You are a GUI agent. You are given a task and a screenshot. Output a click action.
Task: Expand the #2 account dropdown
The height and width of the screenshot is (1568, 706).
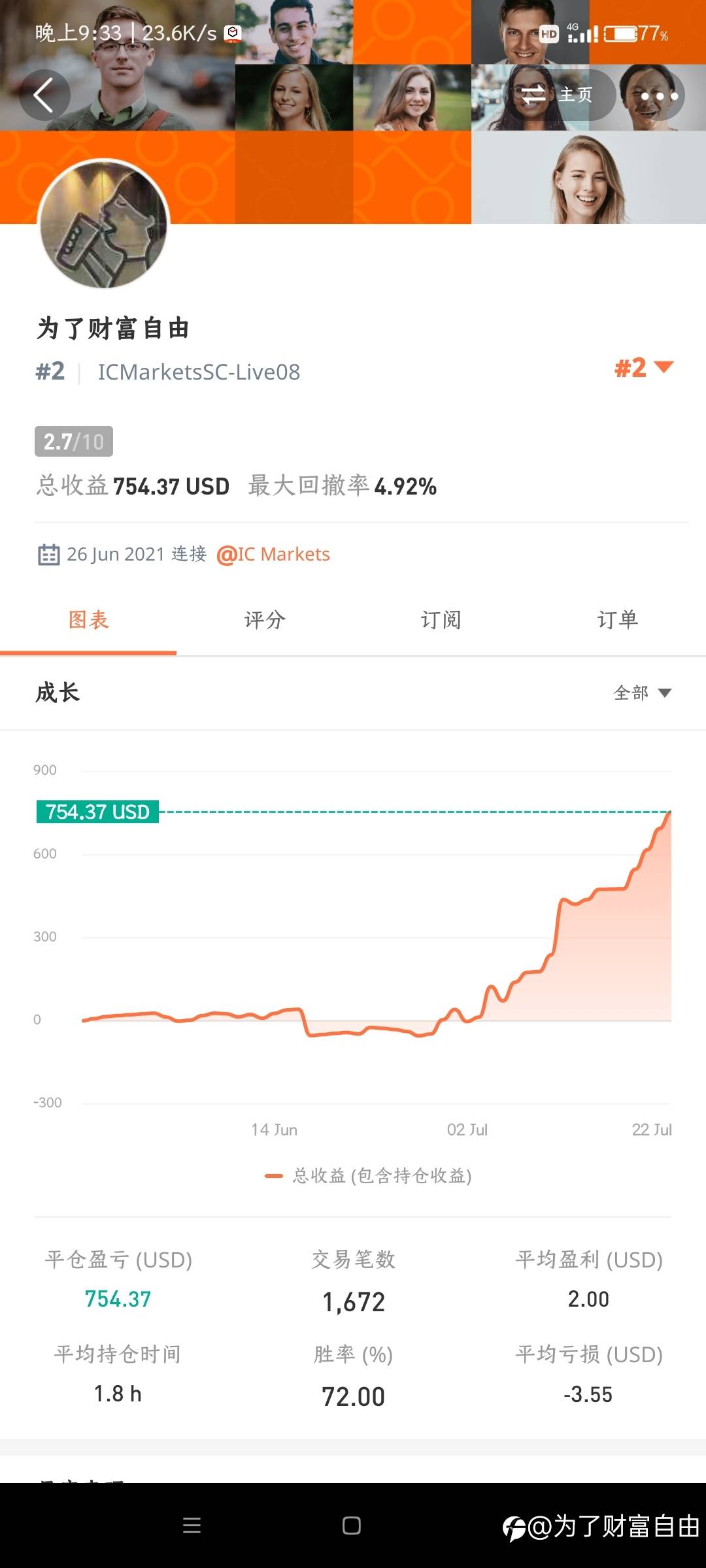pos(644,368)
